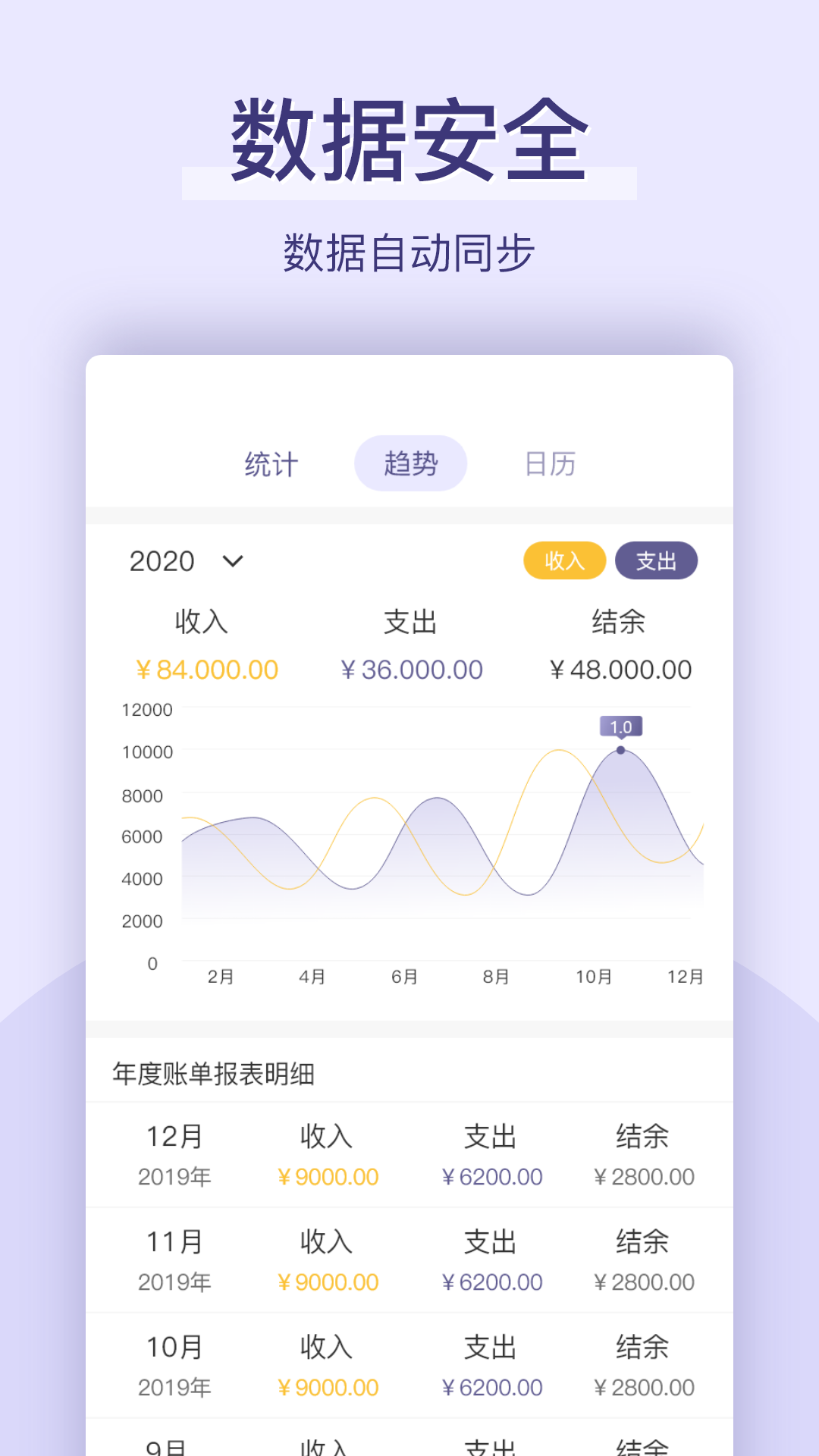This screenshot has height=1456, width=819.
Task: Open the year selector chevron
Action: [x=231, y=563]
